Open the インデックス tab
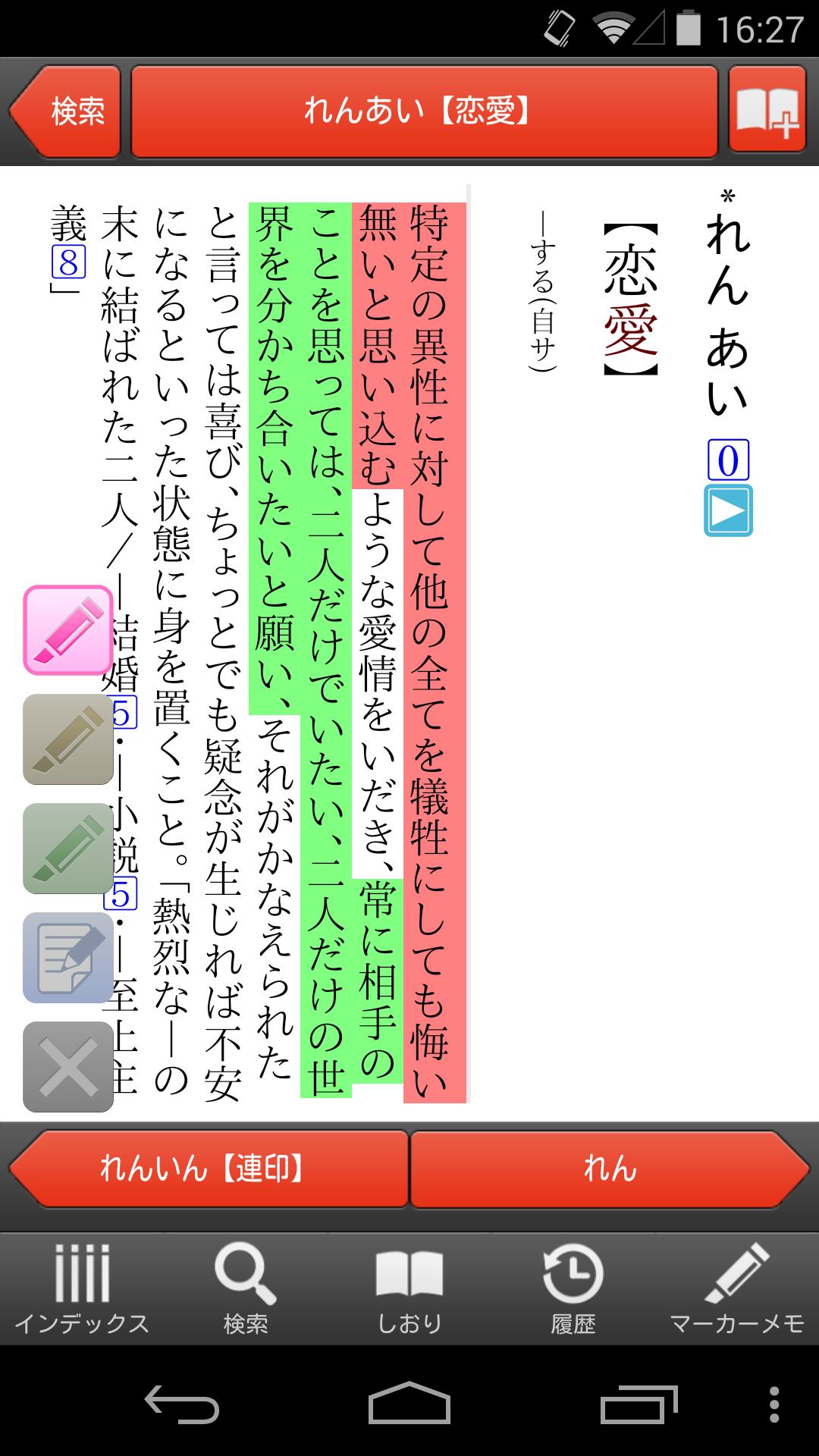This screenshot has height=1456, width=819. pyautogui.click(x=82, y=1289)
